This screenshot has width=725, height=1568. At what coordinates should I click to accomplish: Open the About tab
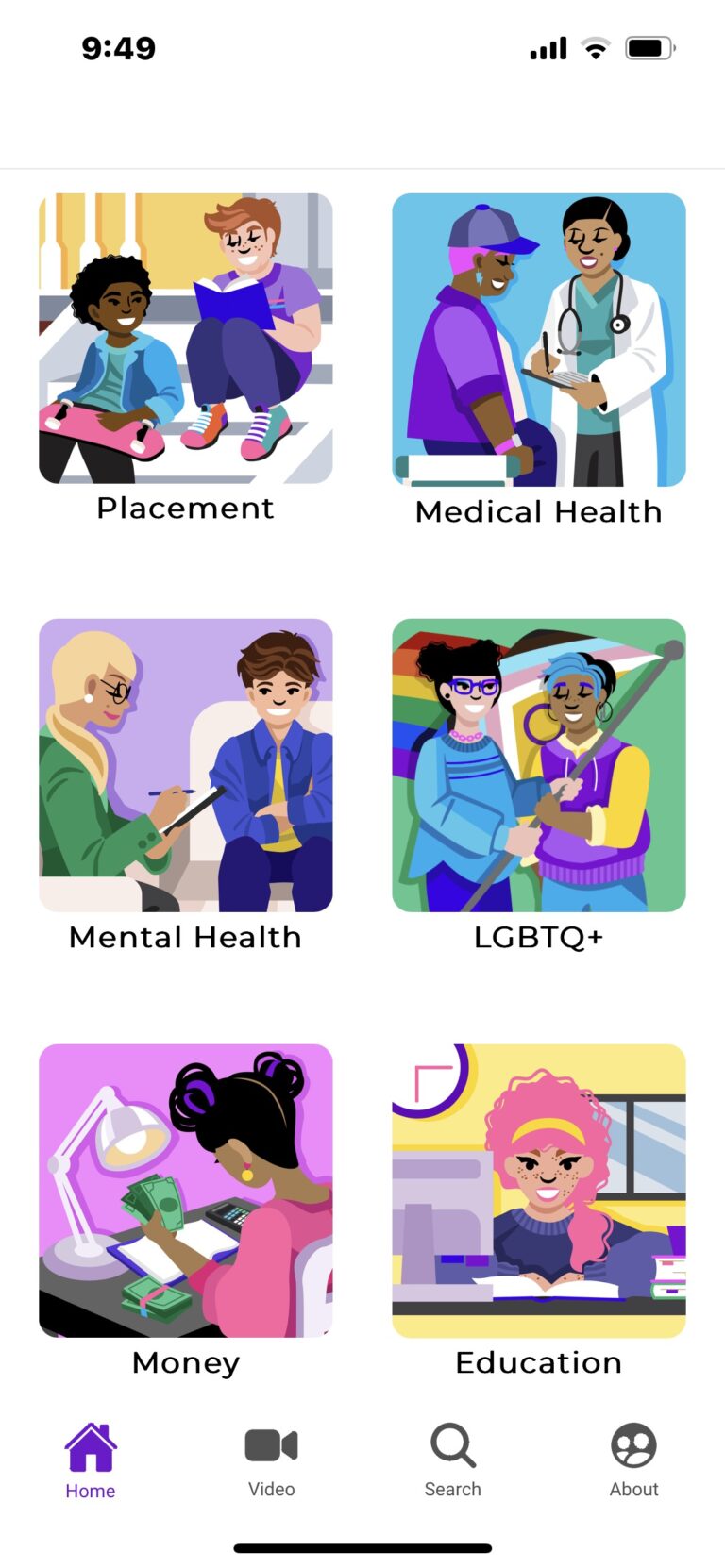(x=633, y=1458)
